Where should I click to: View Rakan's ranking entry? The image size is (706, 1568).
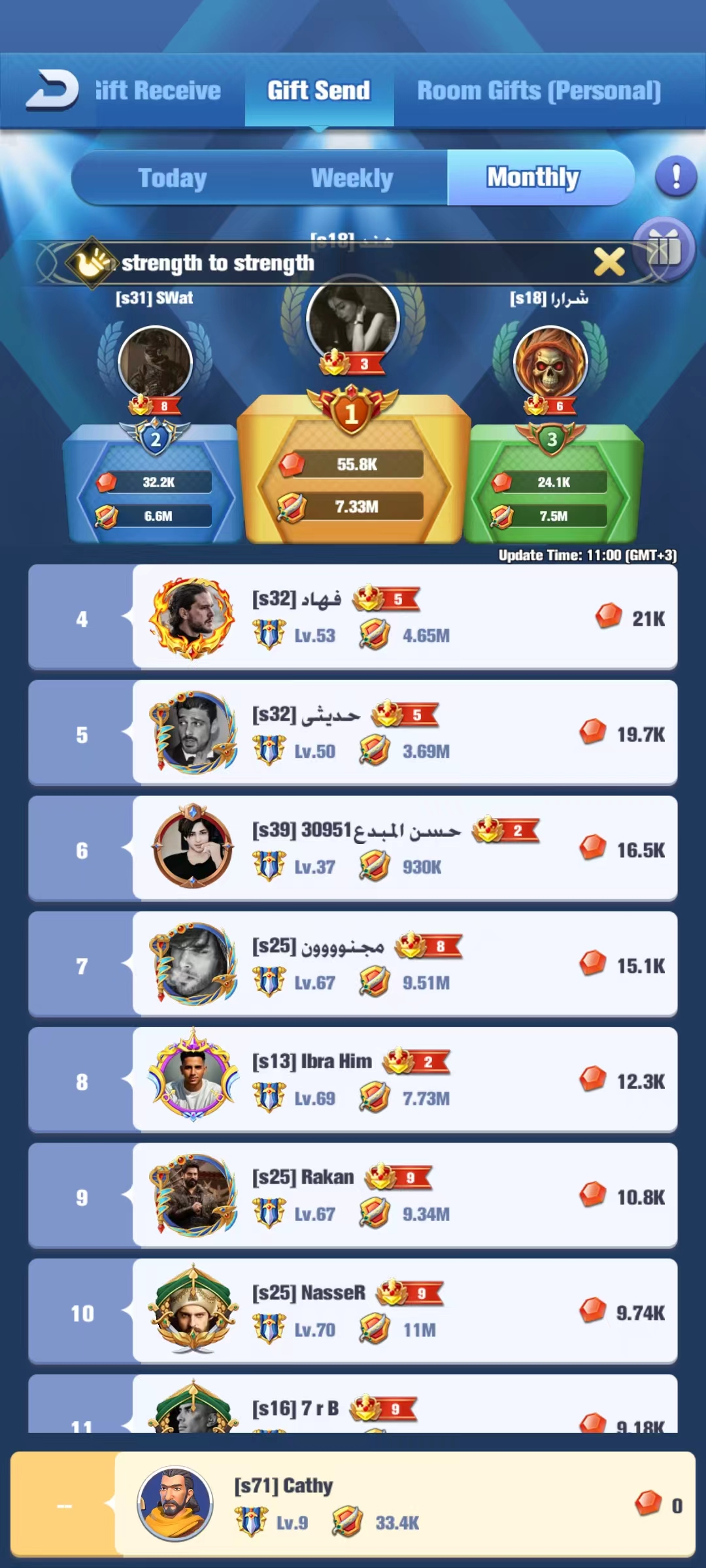point(404,1196)
